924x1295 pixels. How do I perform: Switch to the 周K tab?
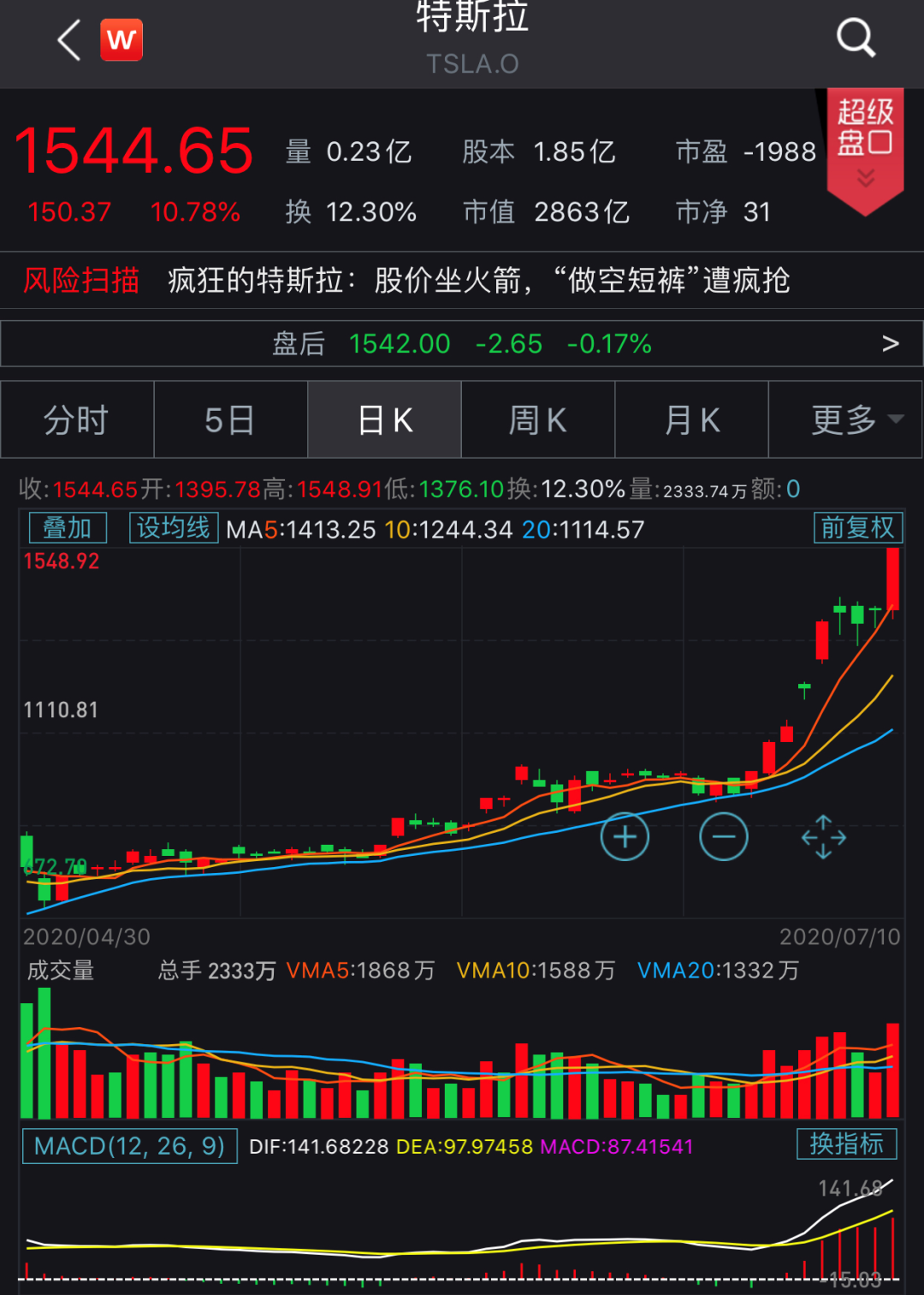(538, 420)
